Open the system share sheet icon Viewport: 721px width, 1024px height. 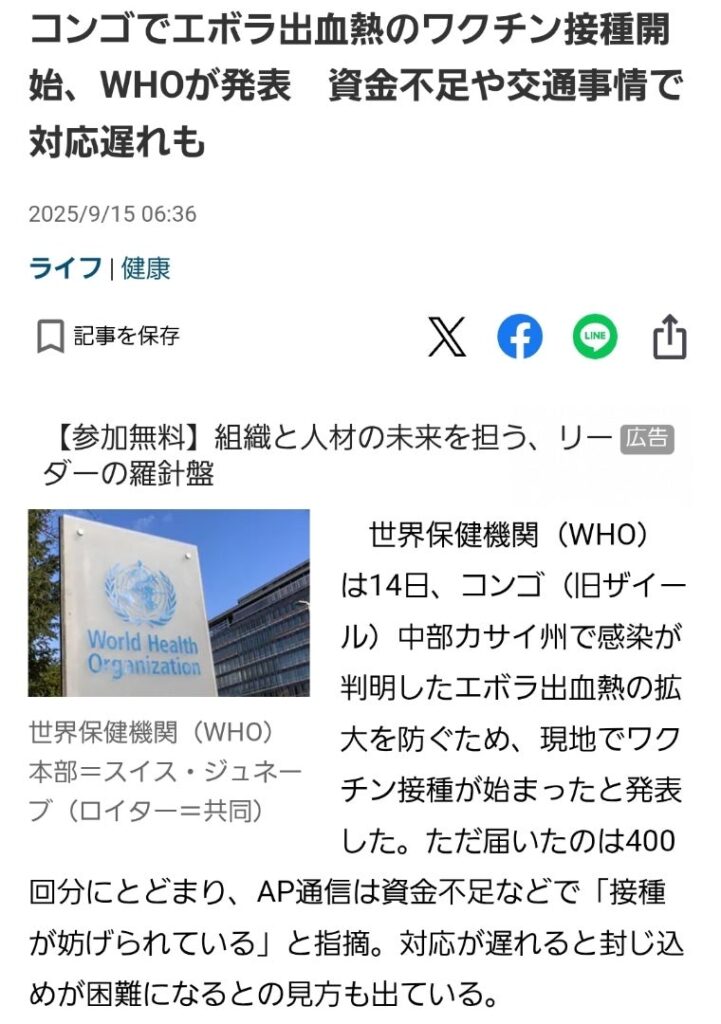coord(669,337)
